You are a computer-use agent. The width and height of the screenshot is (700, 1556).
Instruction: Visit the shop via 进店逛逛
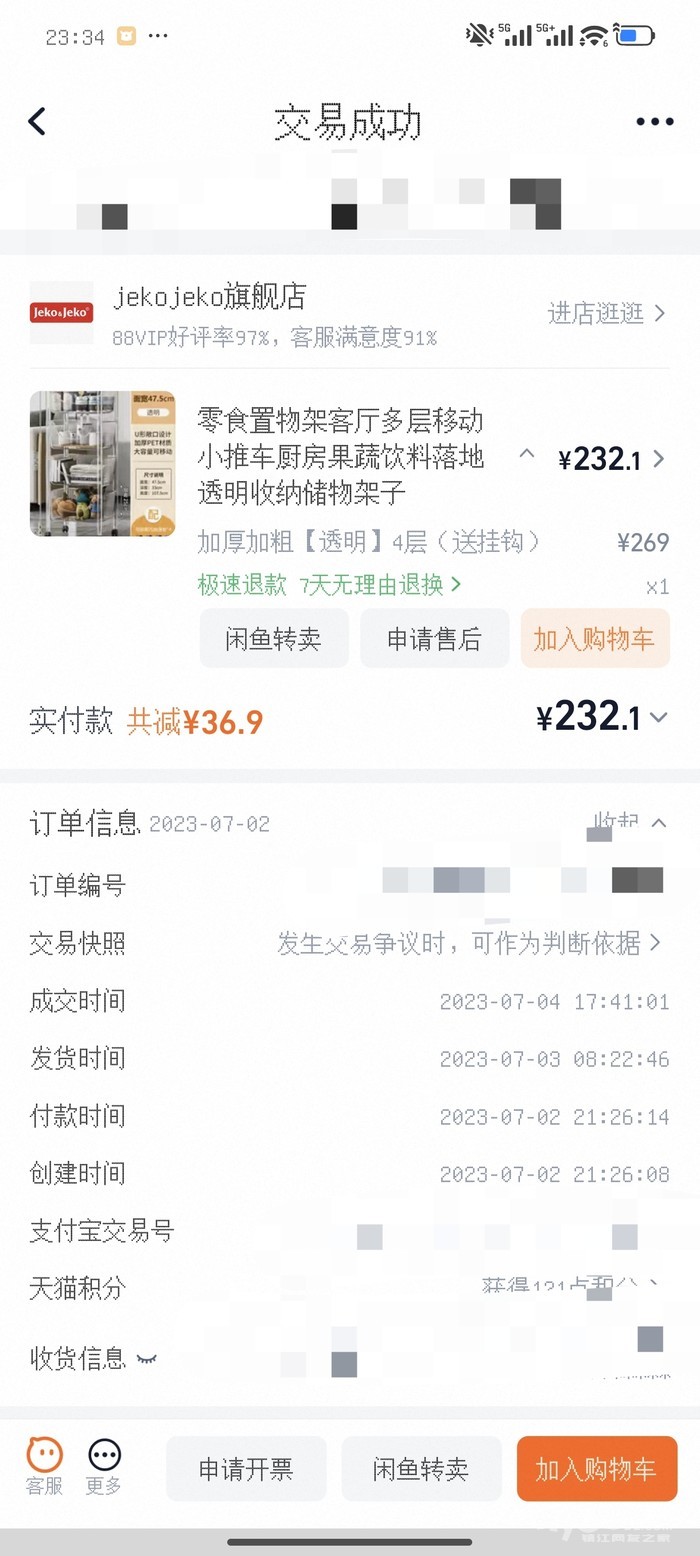point(606,313)
